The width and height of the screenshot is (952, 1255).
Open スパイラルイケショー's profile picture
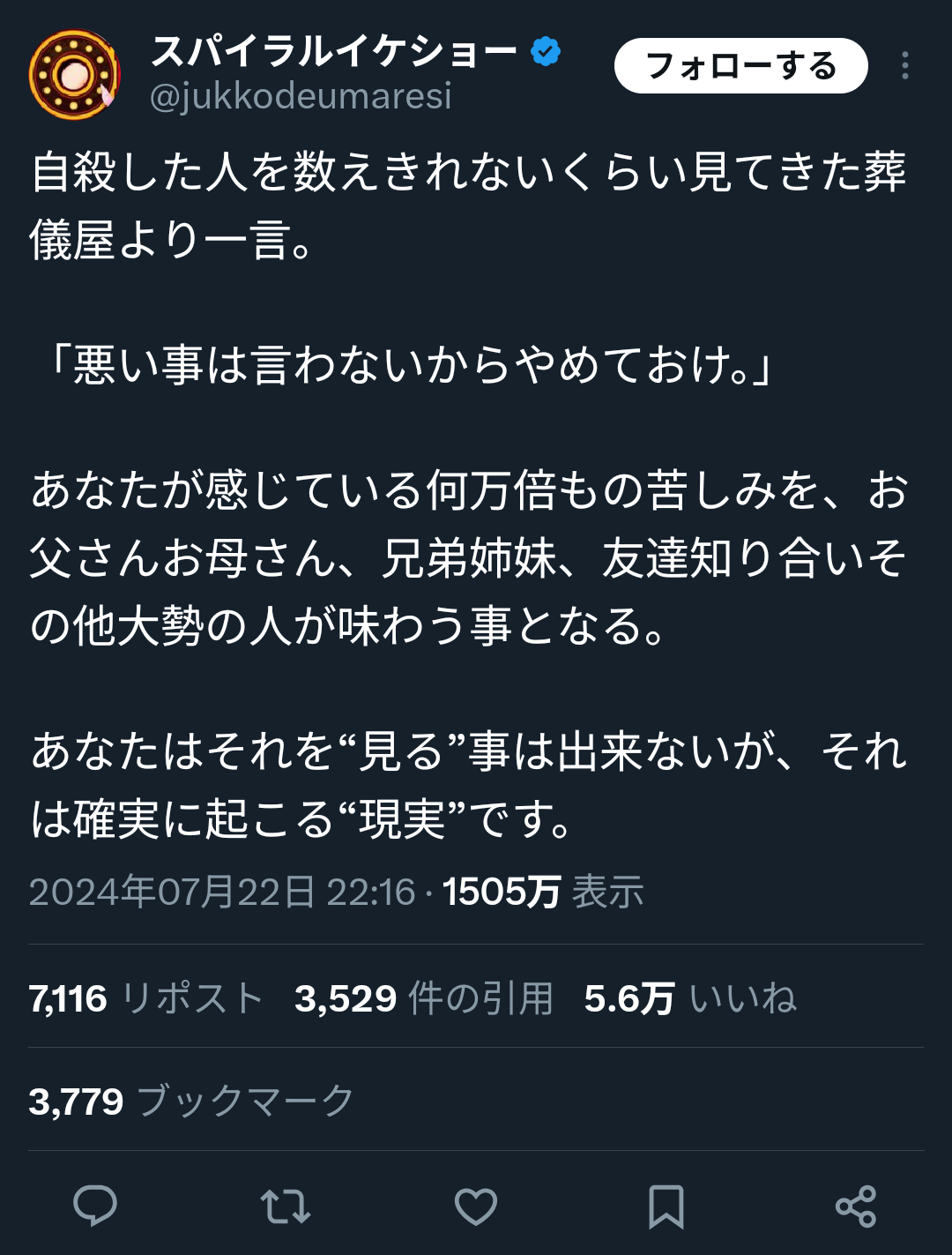click(x=74, y=74)
